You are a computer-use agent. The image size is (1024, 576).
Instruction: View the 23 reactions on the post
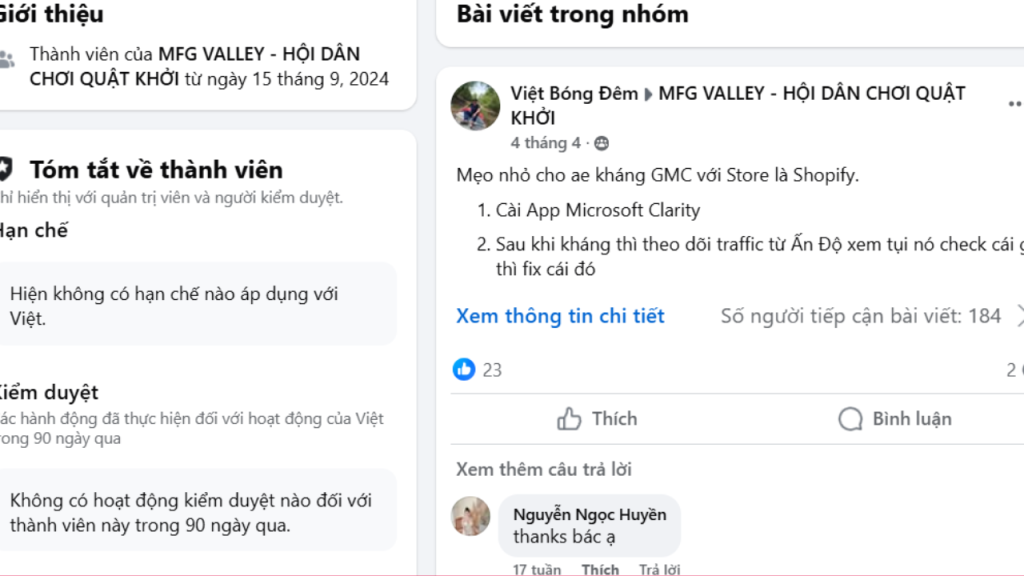[x=478, y=370]
